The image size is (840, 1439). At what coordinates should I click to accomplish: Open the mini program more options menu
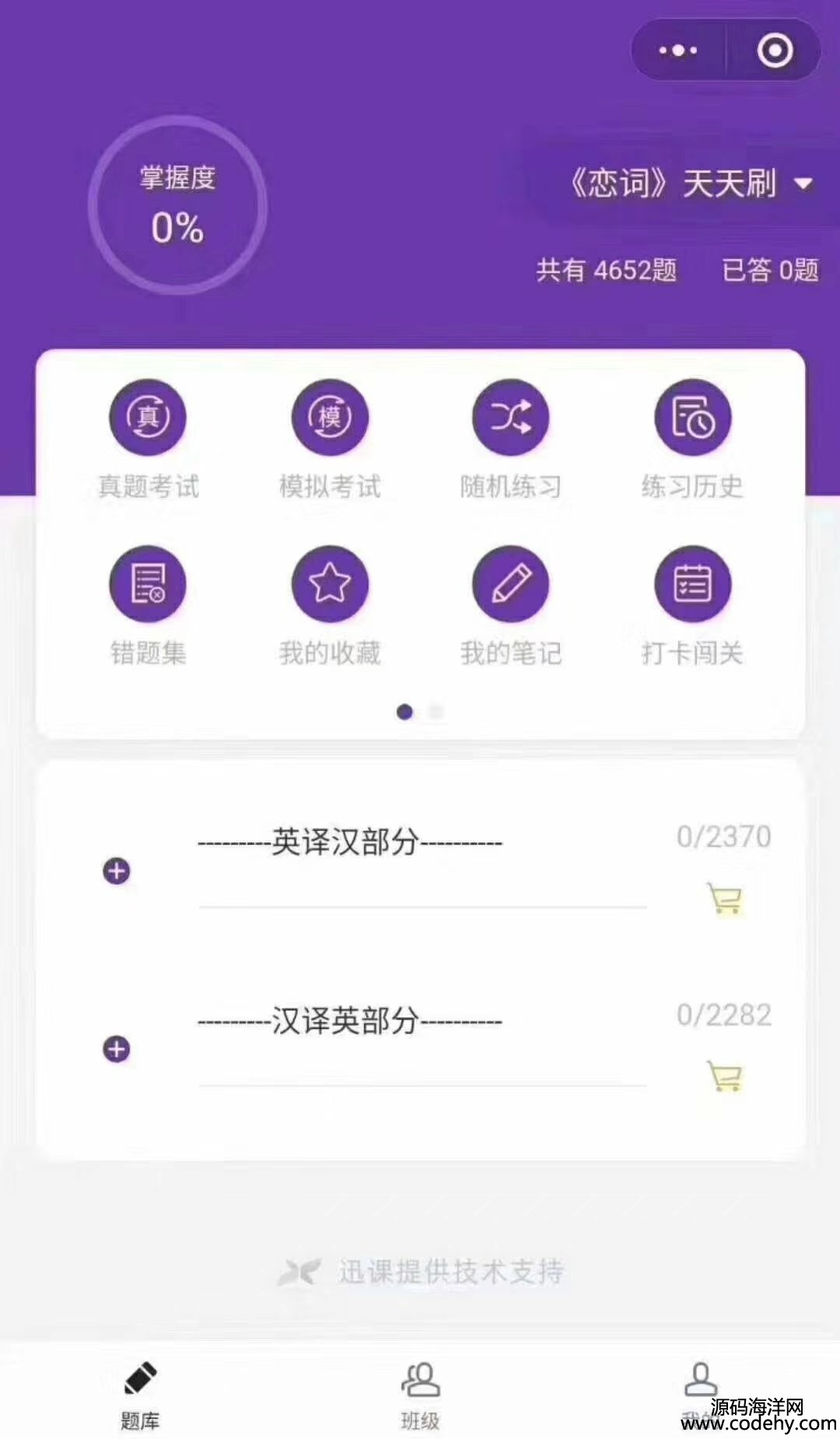(x=678, y=51)
